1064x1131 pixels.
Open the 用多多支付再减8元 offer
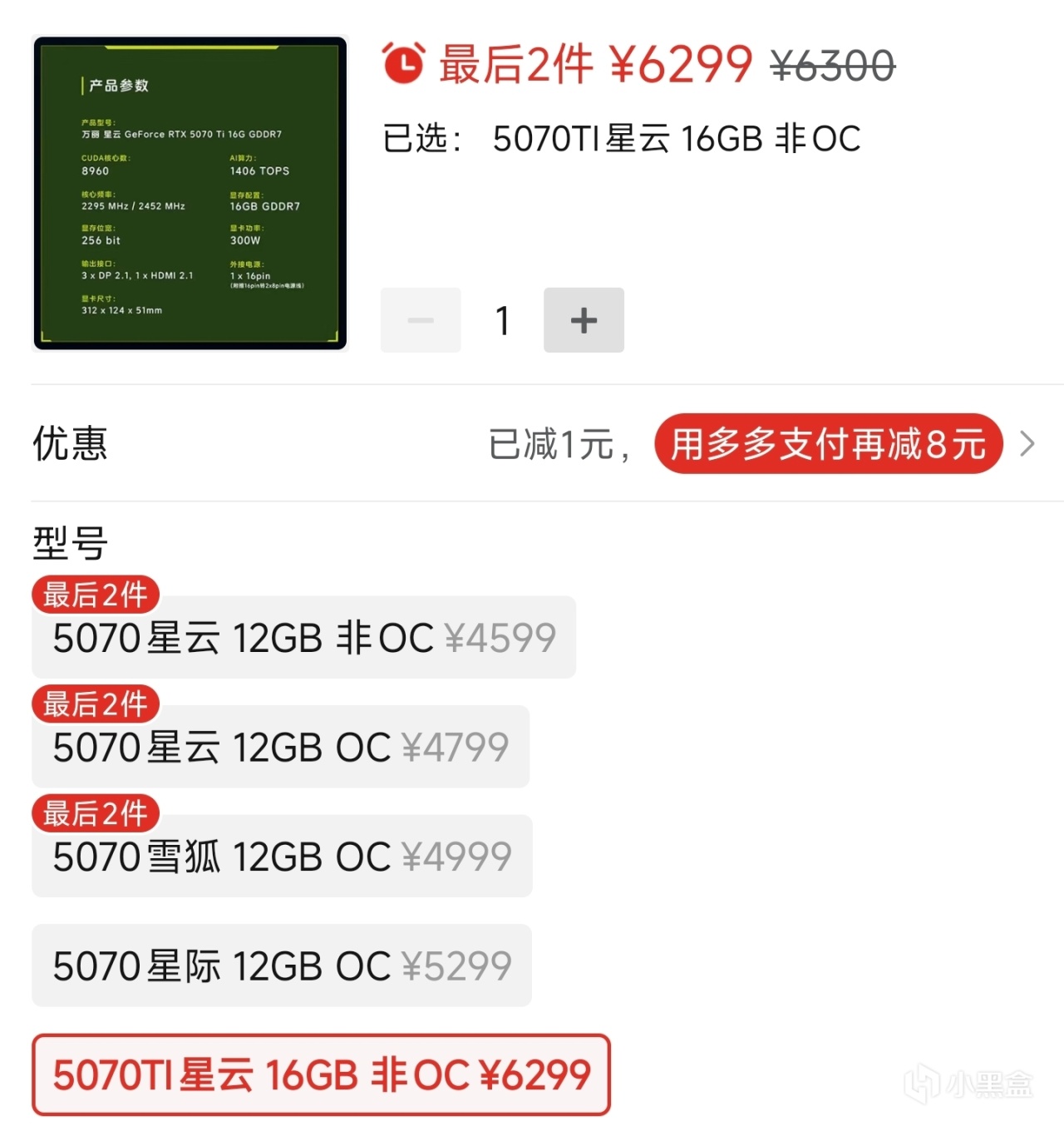click(828, 444)
